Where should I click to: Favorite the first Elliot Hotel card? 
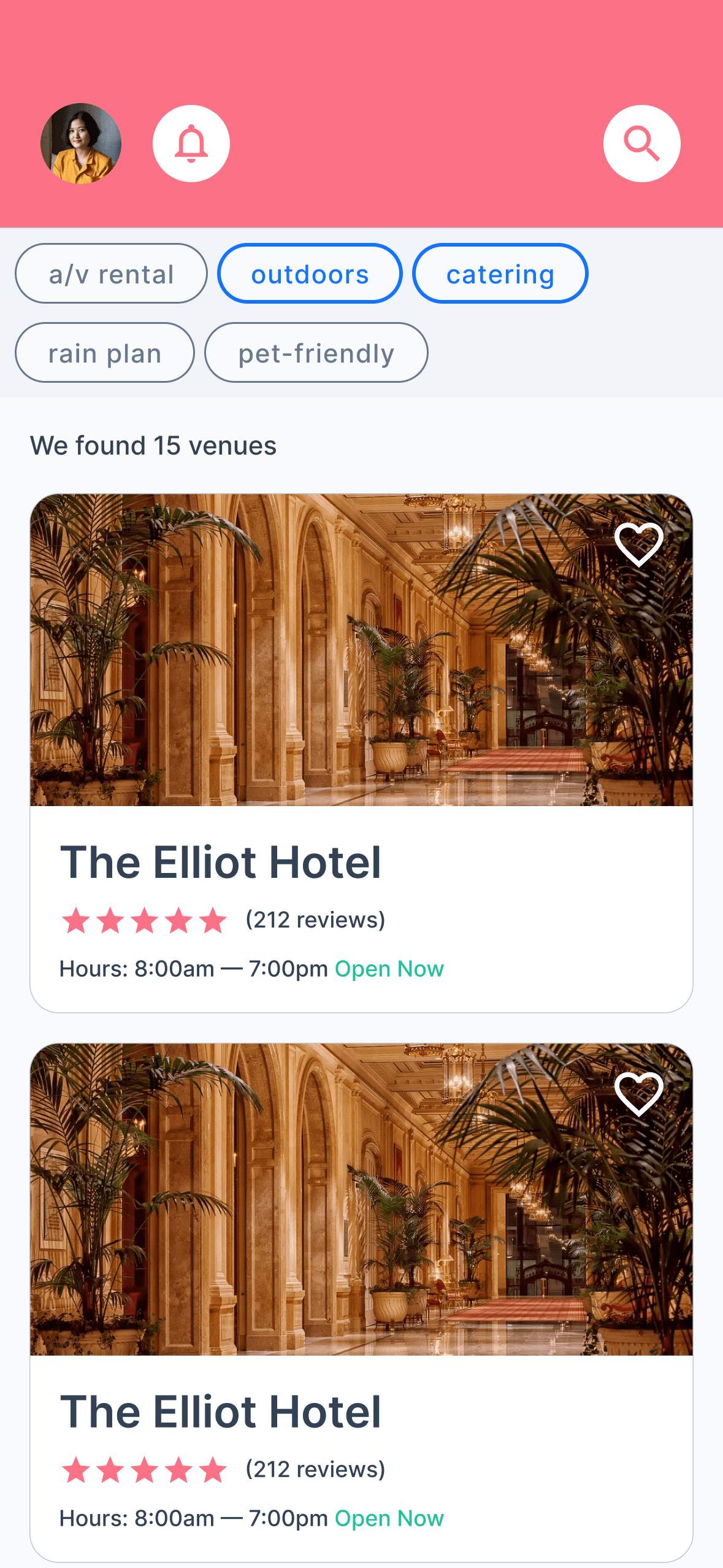(638, 545)
